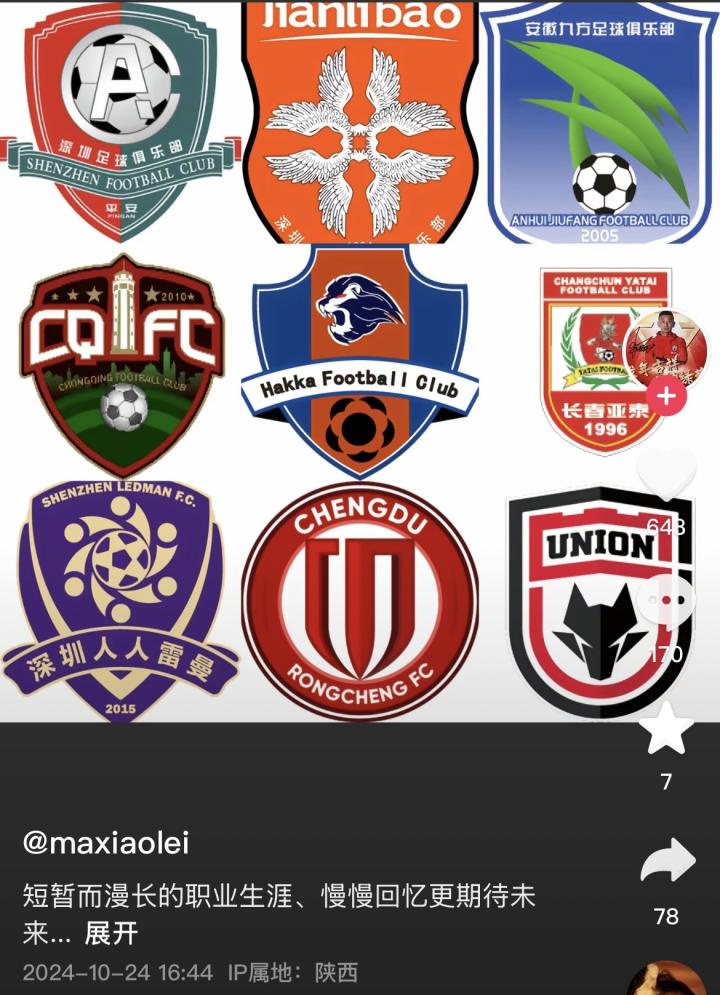Like this video post

tap(666, 474)
